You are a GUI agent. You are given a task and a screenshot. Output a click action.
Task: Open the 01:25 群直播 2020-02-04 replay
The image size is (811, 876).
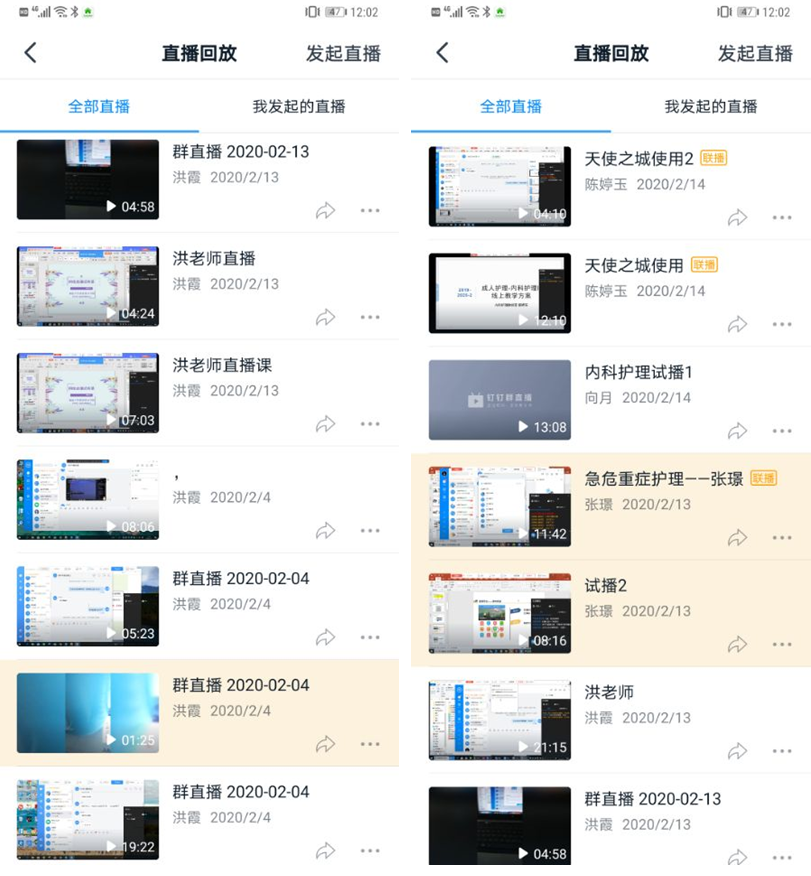(88, 713)
